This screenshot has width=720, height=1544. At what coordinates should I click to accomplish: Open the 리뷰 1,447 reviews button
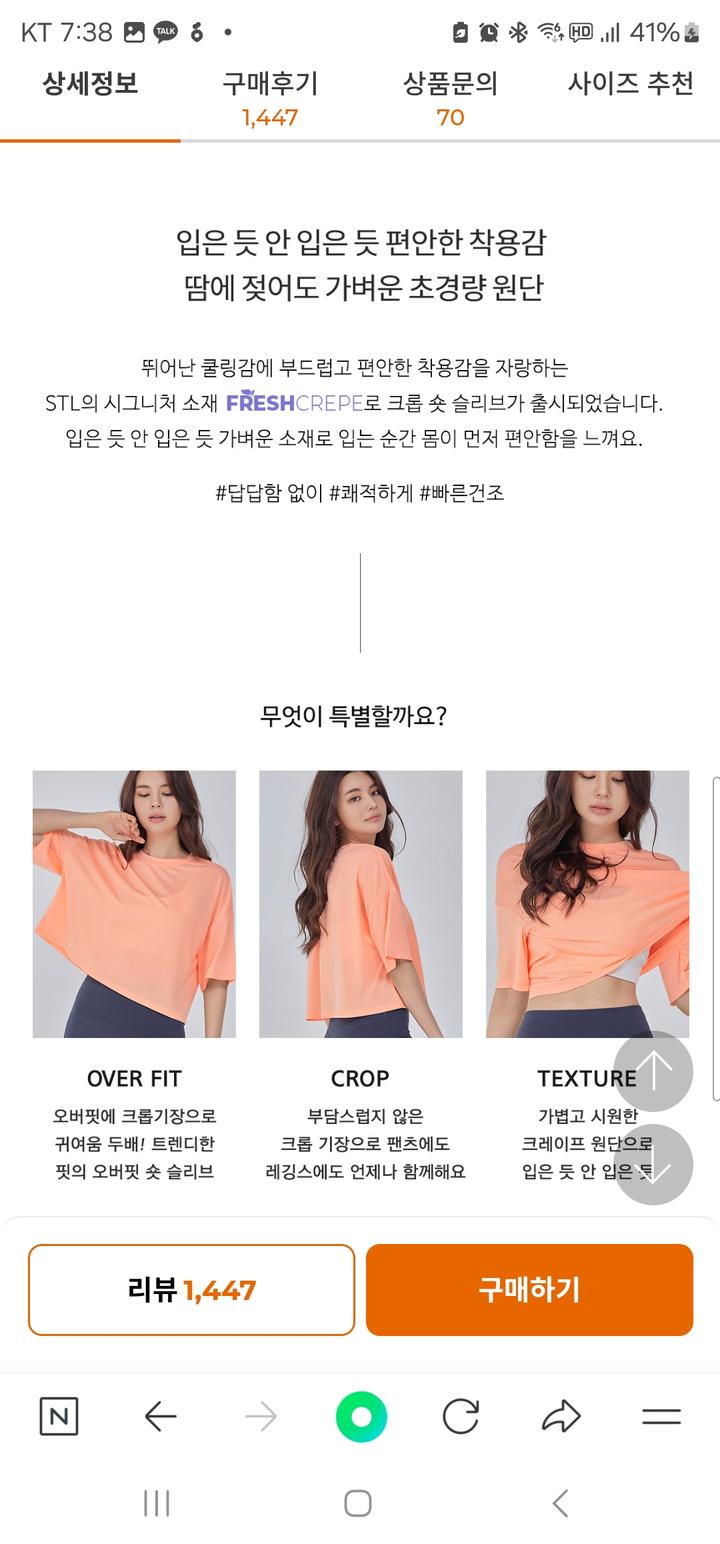tap(191, 1289)
